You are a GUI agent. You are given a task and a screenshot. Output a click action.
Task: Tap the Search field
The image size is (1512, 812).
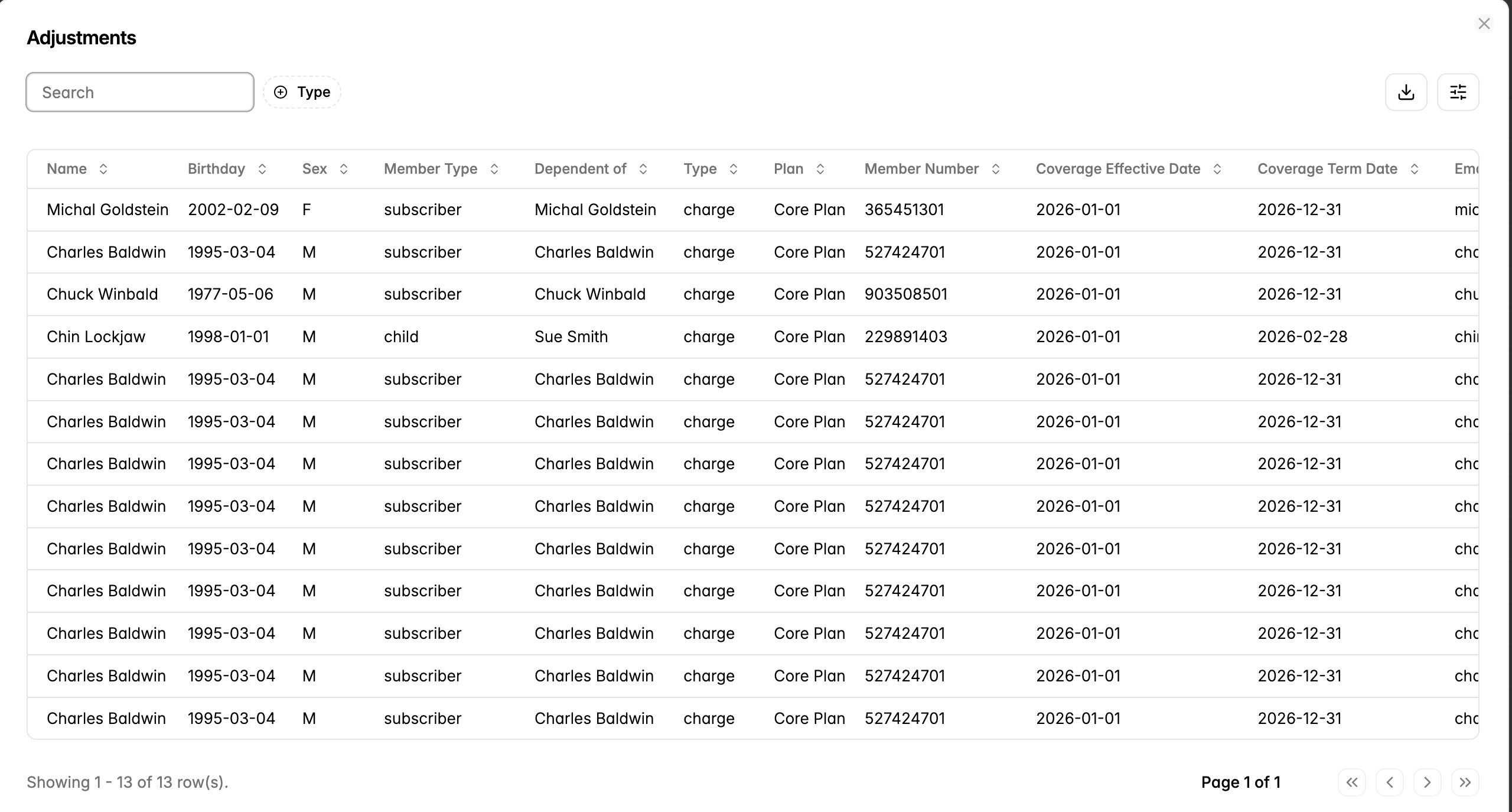140,92
